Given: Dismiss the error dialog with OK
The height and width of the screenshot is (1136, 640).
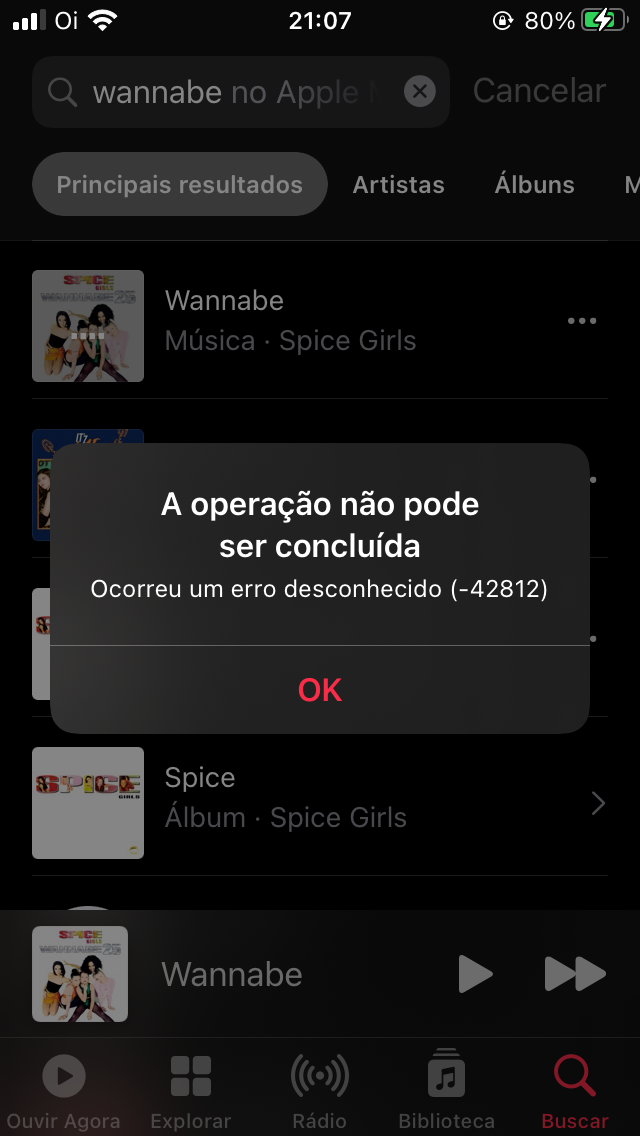Looking at the screenshot, I should pos(320,690).
